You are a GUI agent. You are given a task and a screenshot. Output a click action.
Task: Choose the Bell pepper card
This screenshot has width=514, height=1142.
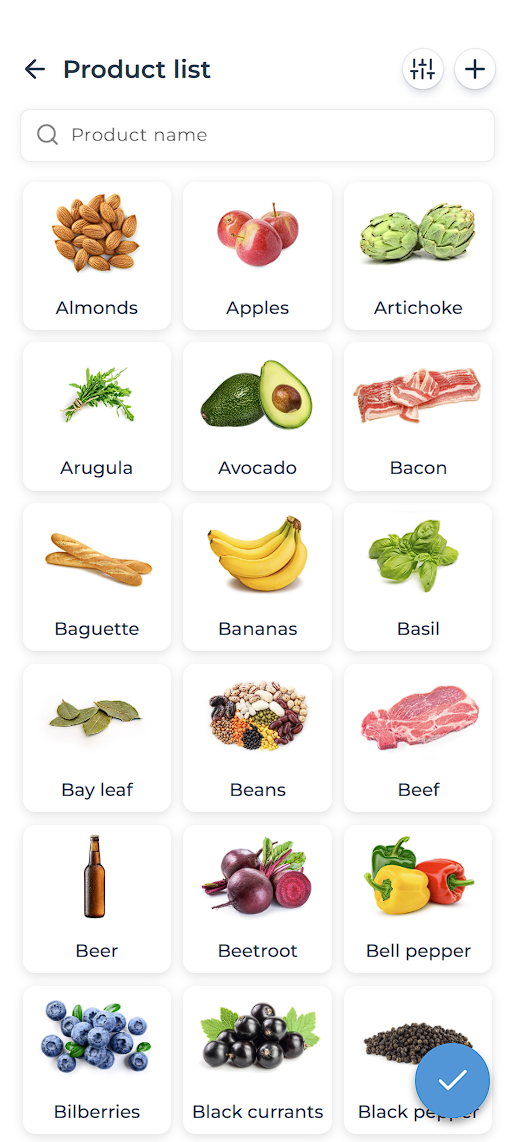point(418,899)
